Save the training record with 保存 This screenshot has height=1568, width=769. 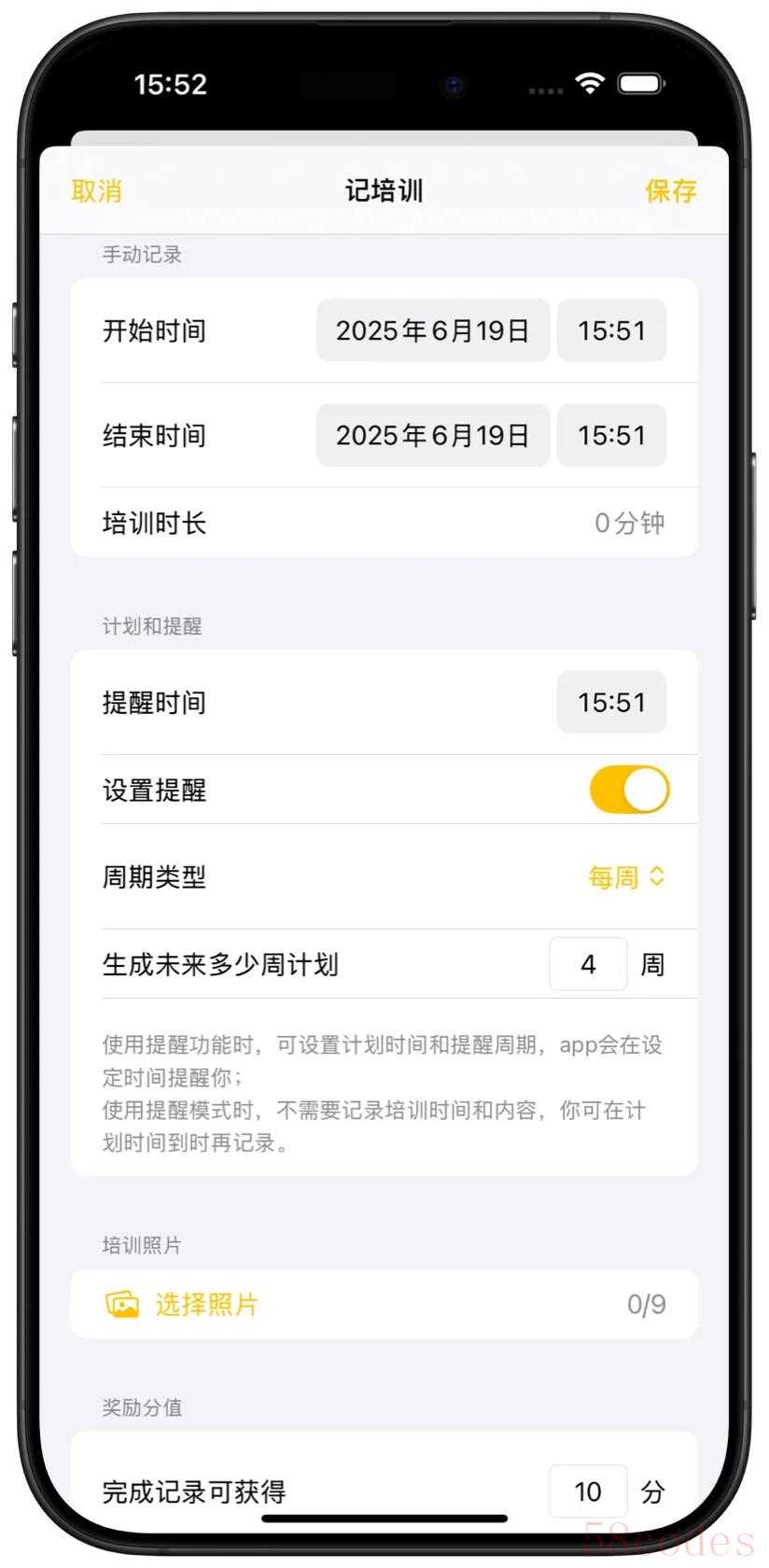coord(671,191)
